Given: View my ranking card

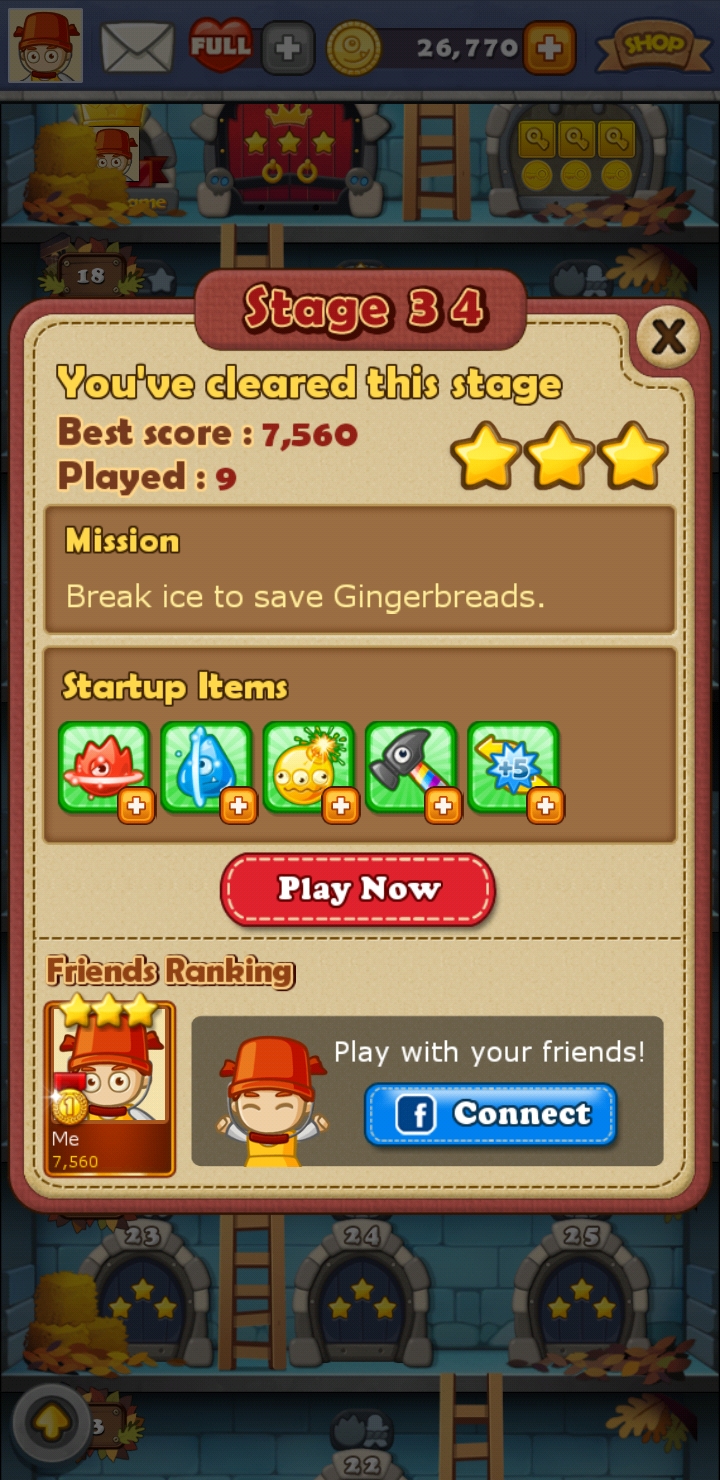Looking at the screenshot, I should [110, 1088].
